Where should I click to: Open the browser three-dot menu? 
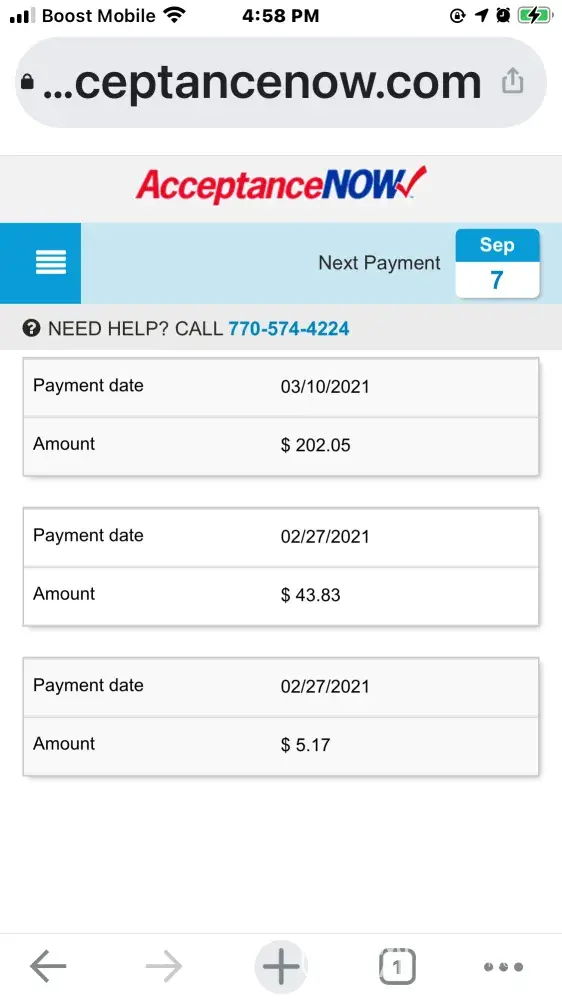pyautogui.click(x=503, y=967)
